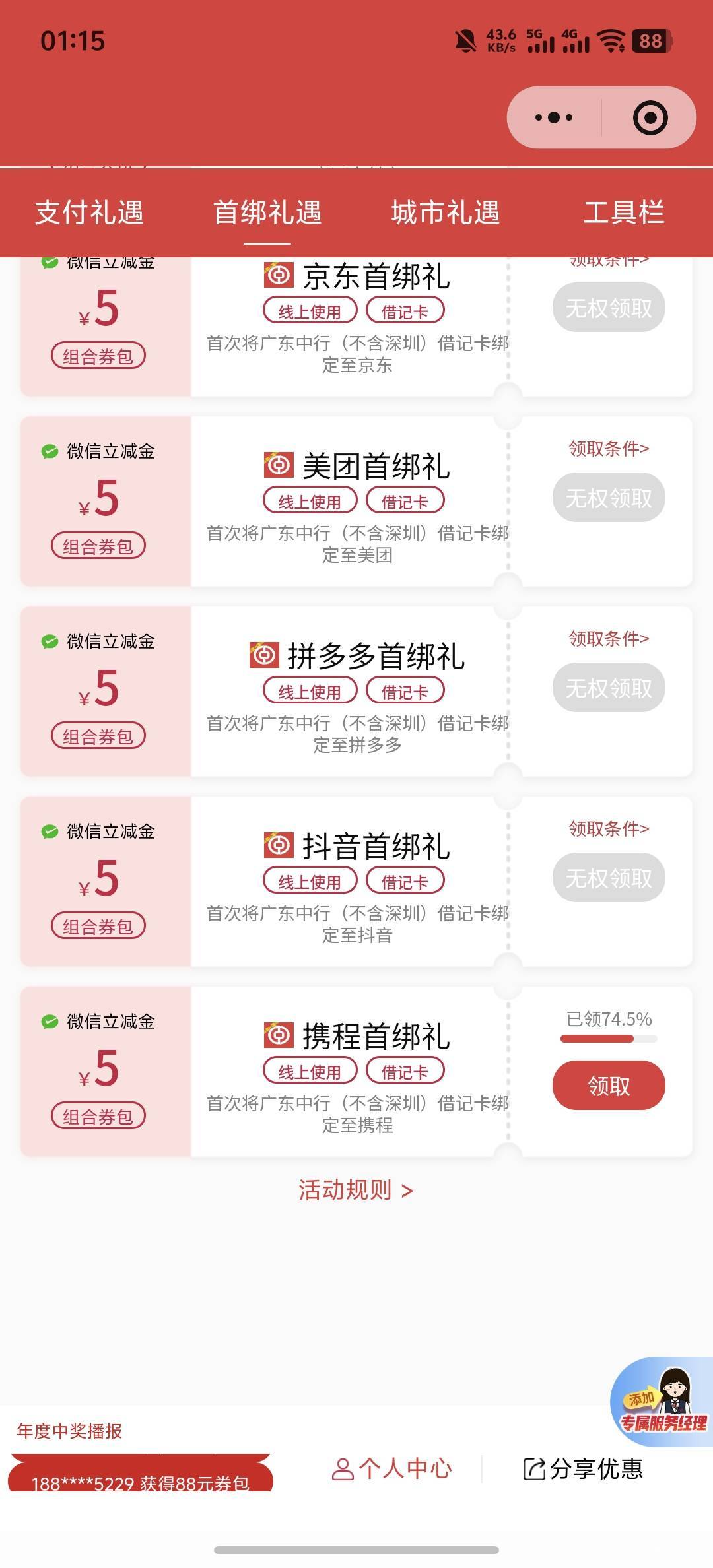Tap 无权领取 on the 京东首绑礼 card
Viewport: 713px width, 1568px height.
[x=609, y=308]
